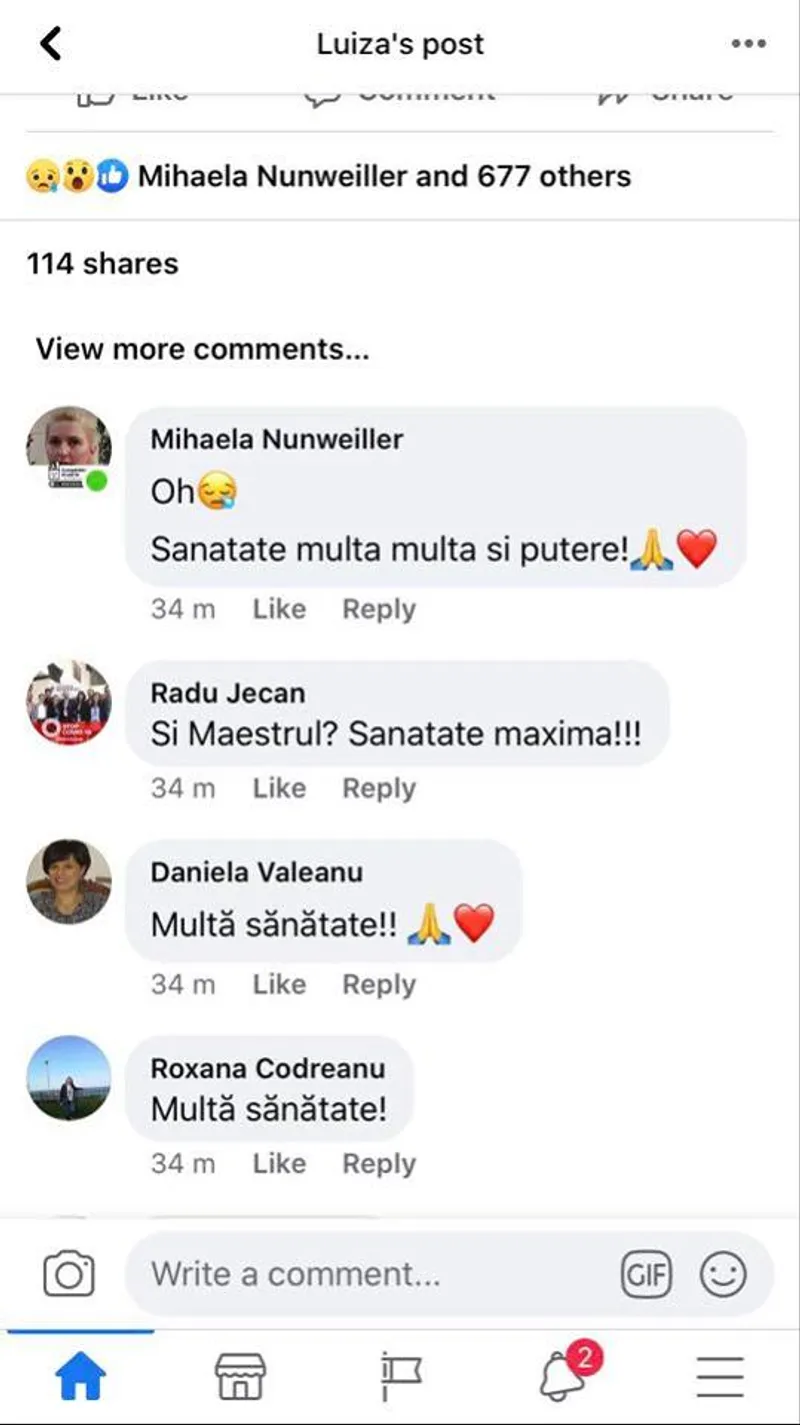The image size is (800, 1425).
Task: Open the GIF picker
Action: [646, 1274]
